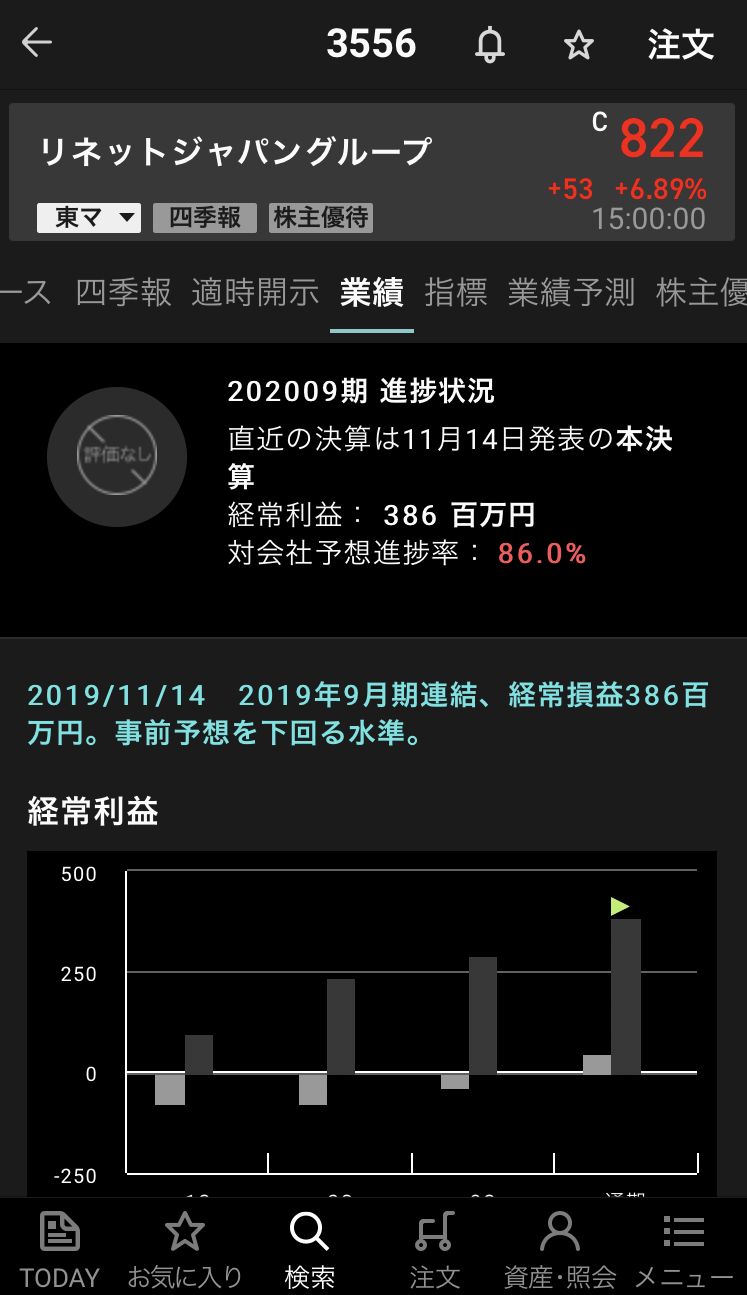Switch to the 適時開示 tab
Viewport: 747px width, 1295px height.
tap(256, 292)
